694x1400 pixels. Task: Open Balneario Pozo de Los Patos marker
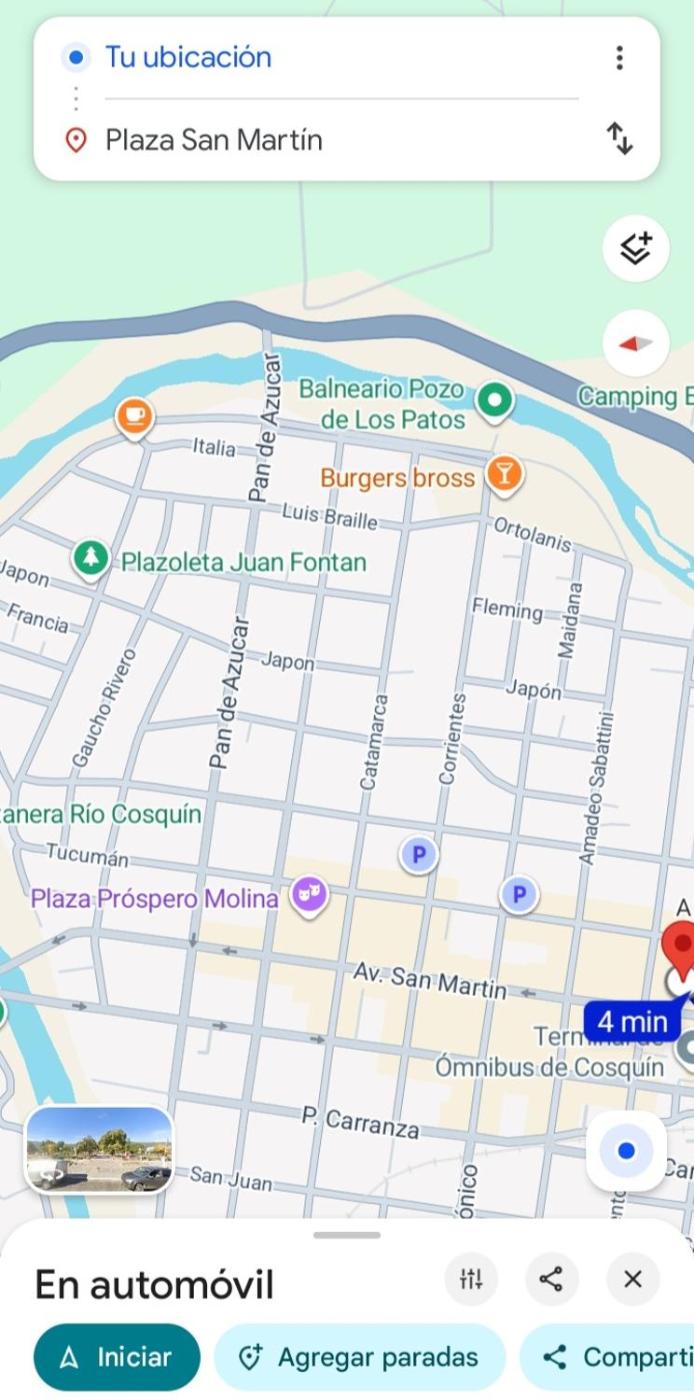(493, 401)
